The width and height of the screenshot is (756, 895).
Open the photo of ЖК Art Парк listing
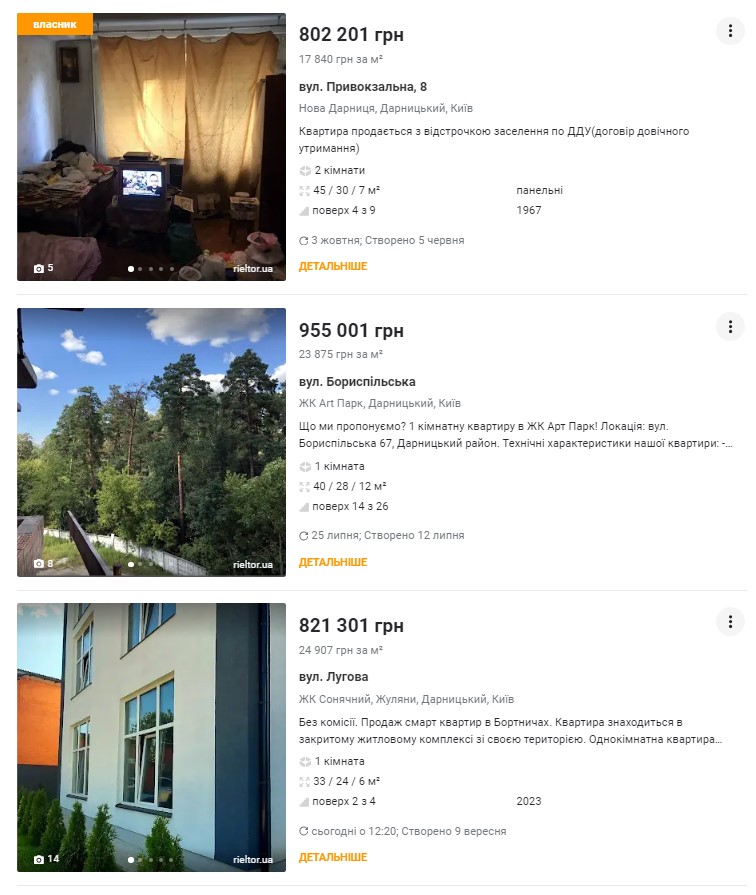[151, 441]
